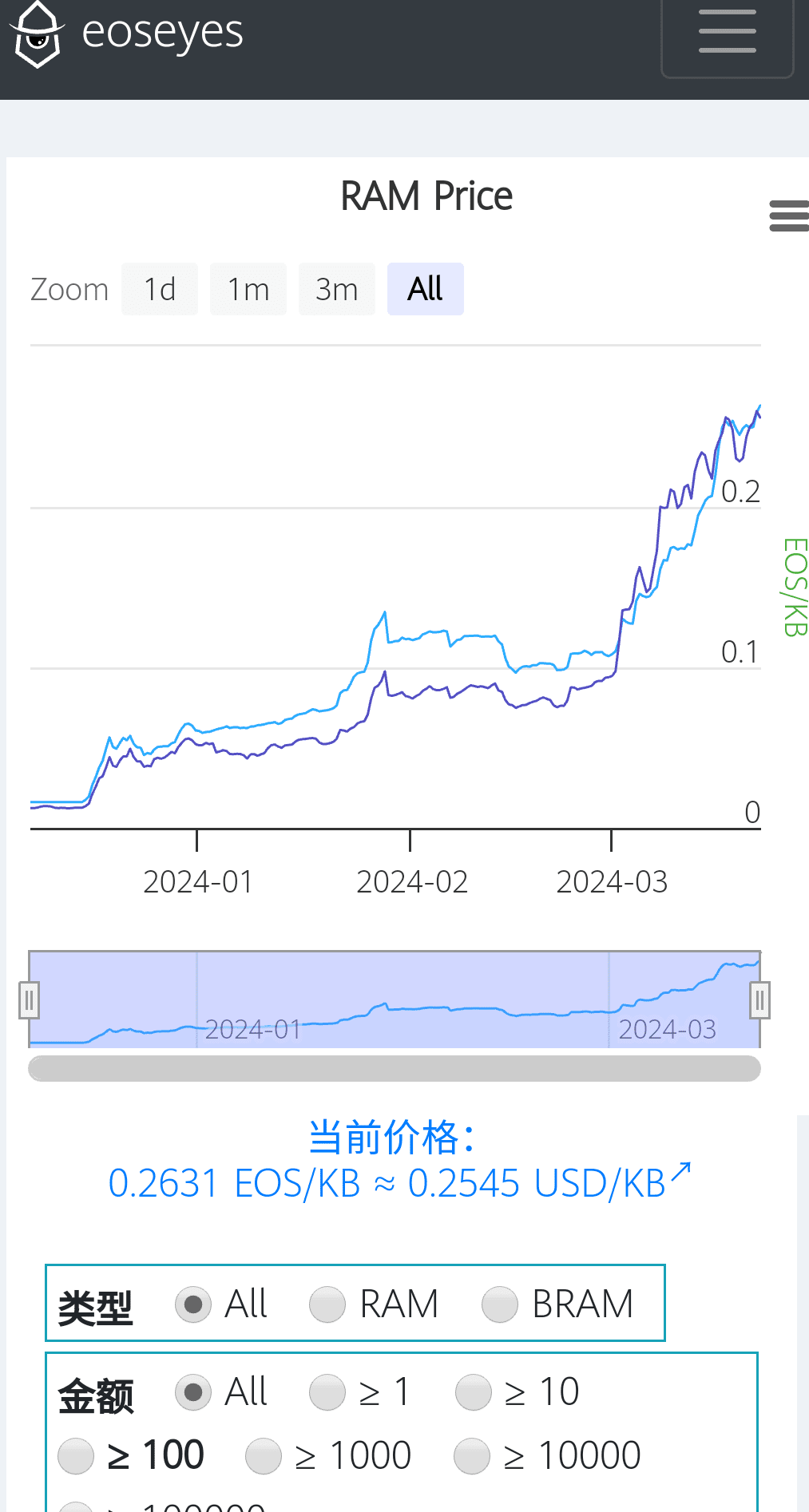Select the BRAM type radio button
The width and height of the screenshot is (809, 1512).
pos(500,1303)
